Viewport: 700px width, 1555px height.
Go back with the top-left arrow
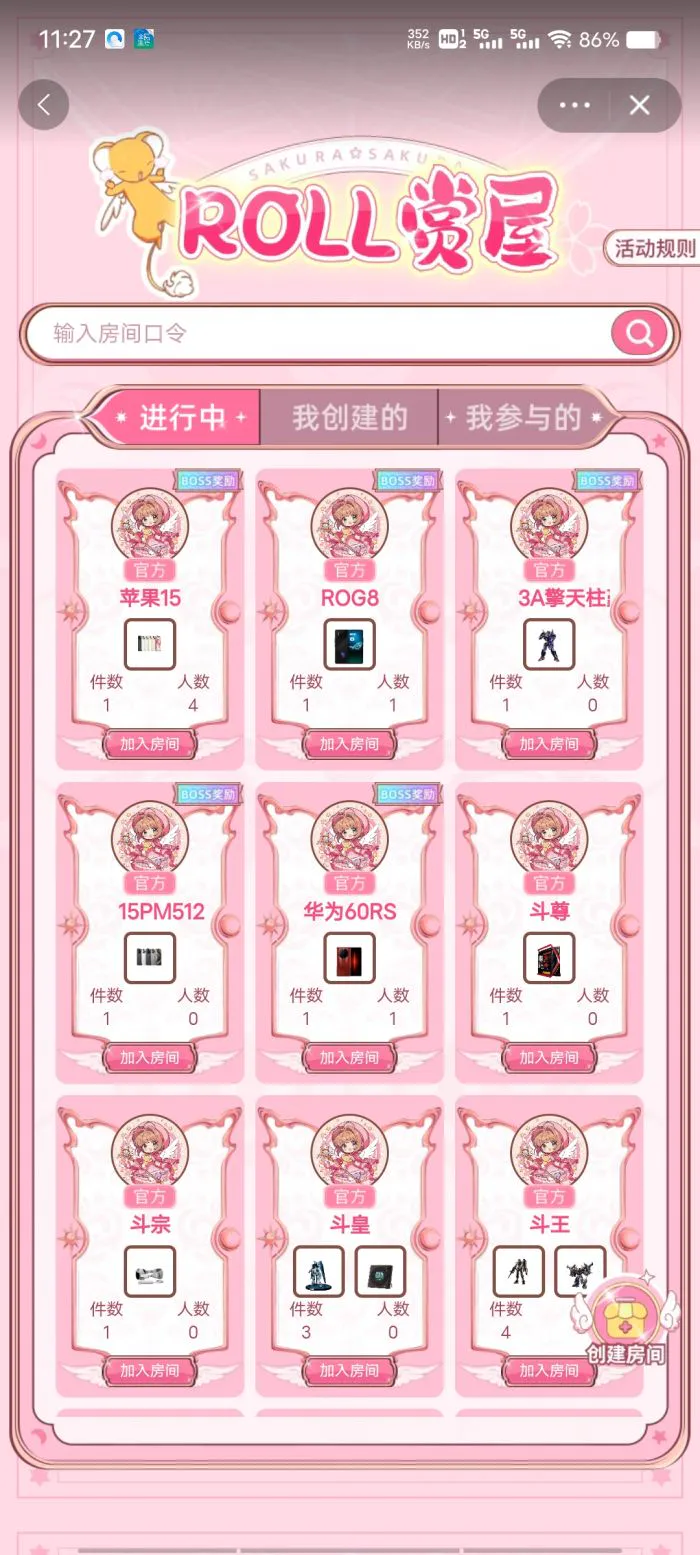[x=44, y=105]
